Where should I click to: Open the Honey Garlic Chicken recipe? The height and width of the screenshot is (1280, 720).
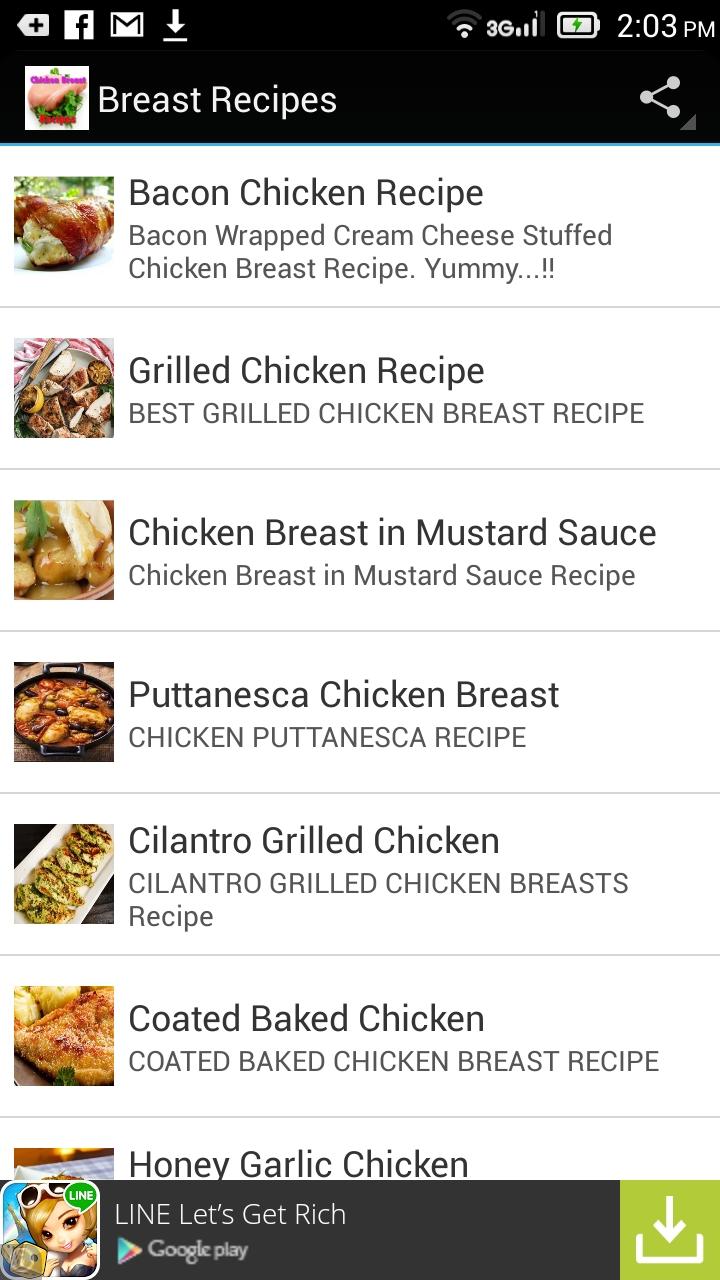[298, 1163]
